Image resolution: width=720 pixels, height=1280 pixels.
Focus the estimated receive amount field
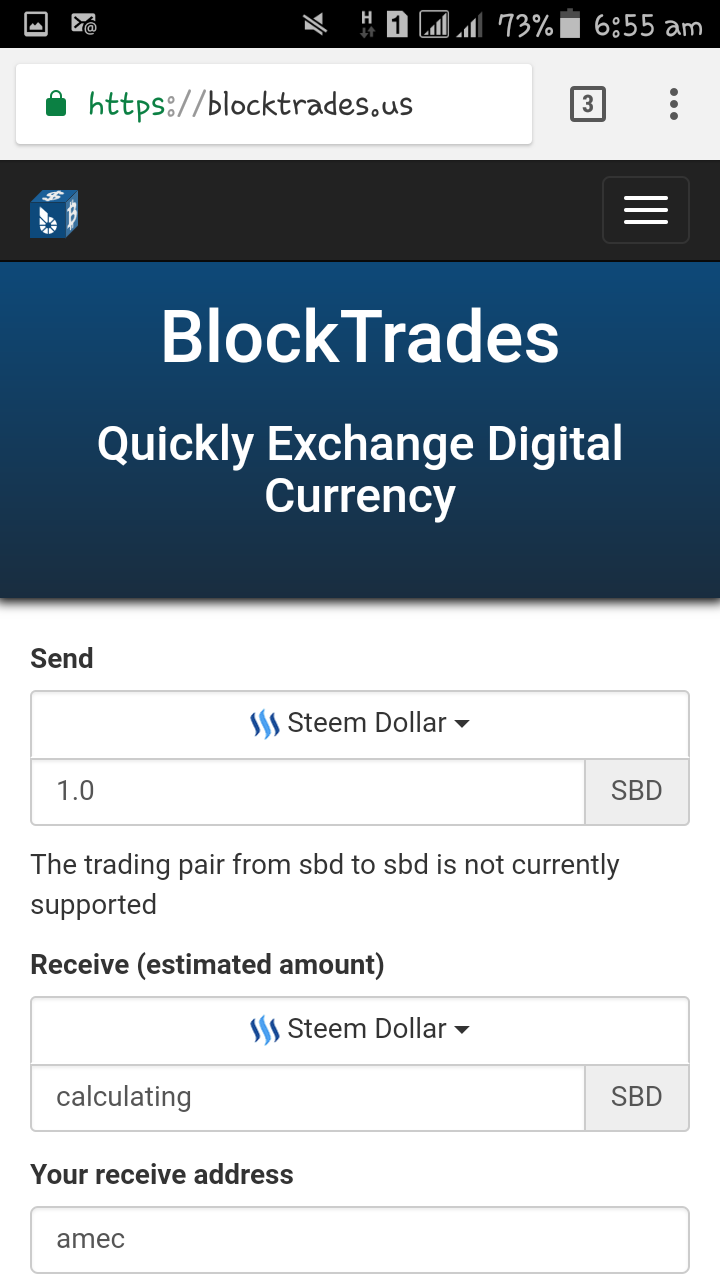tap(307, 1097)
